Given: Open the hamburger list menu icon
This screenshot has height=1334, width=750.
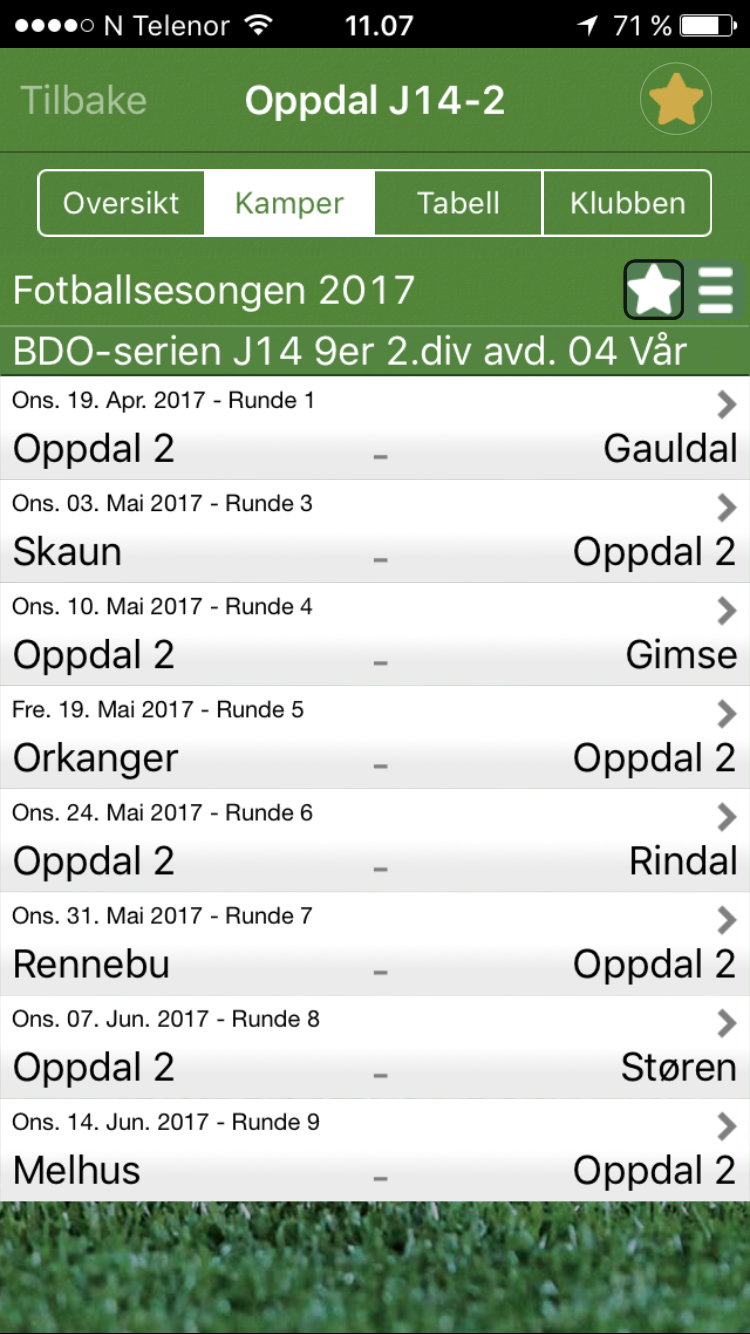Looking at the screenshot, I should (x=716, y=290).
